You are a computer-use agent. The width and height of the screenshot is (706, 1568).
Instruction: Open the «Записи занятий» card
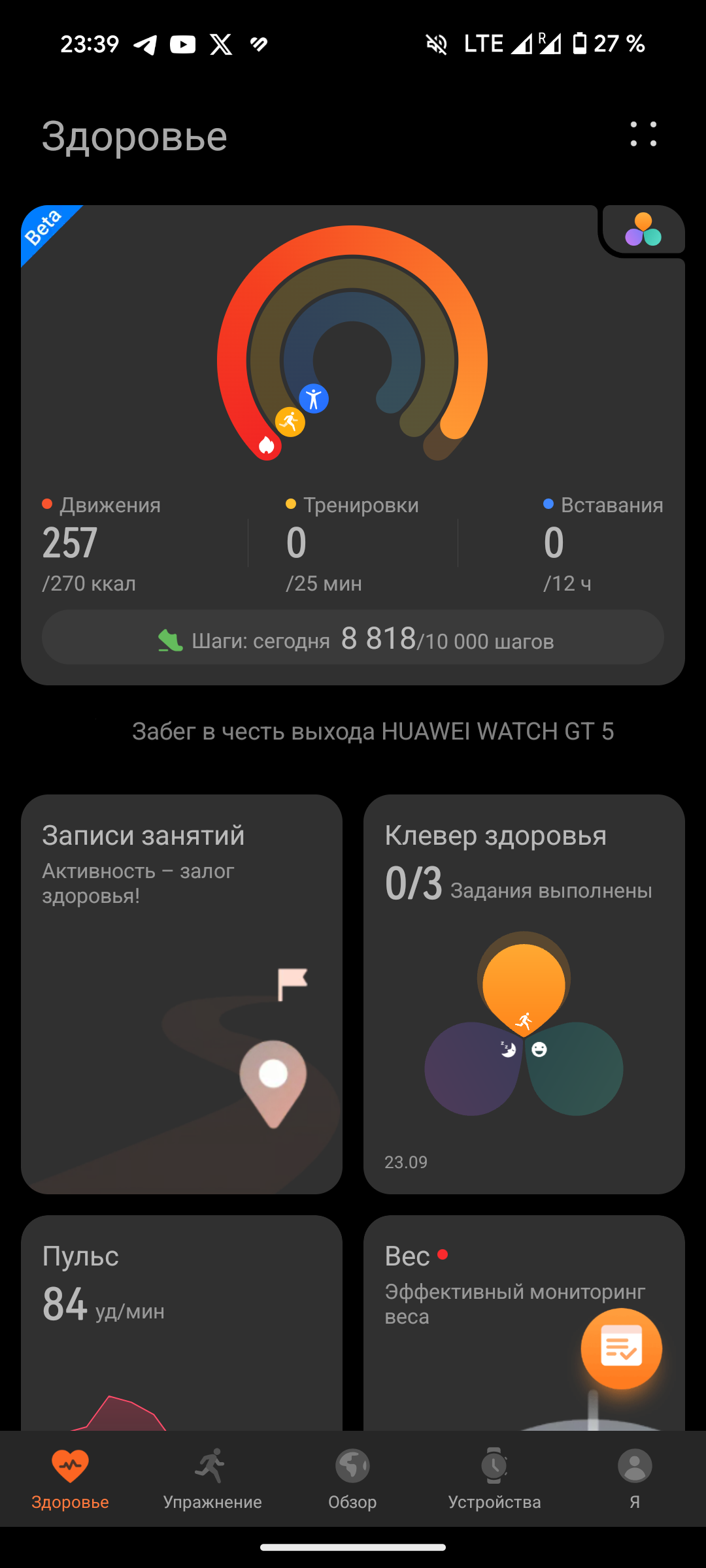click(x=182, y=993)
